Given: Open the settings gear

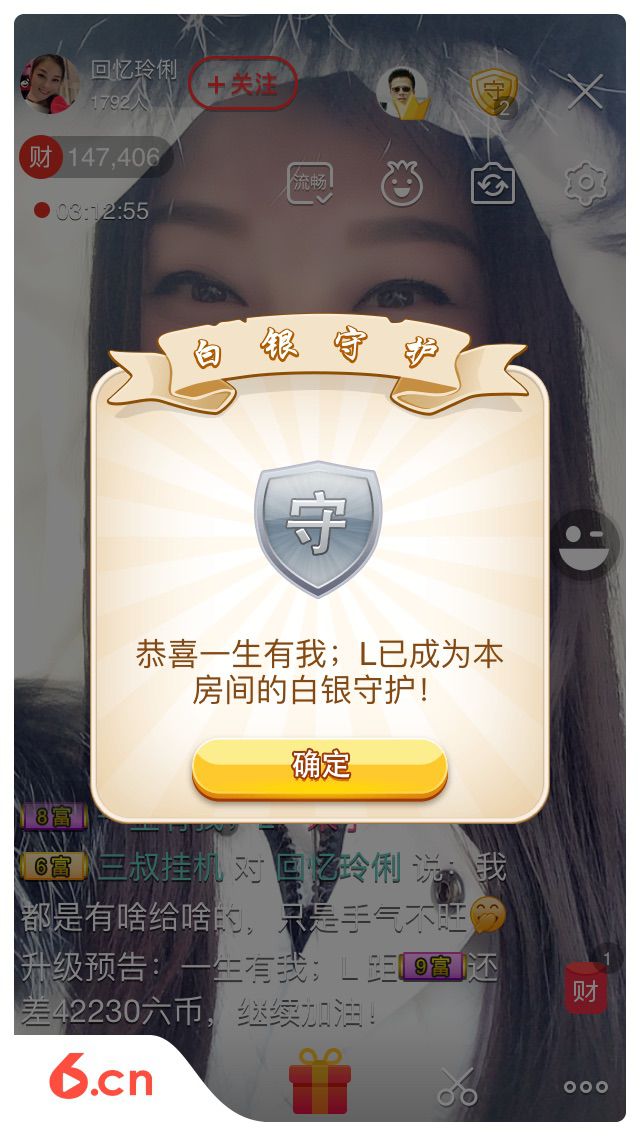Looking at the screenshot, I should click(586, 184).
